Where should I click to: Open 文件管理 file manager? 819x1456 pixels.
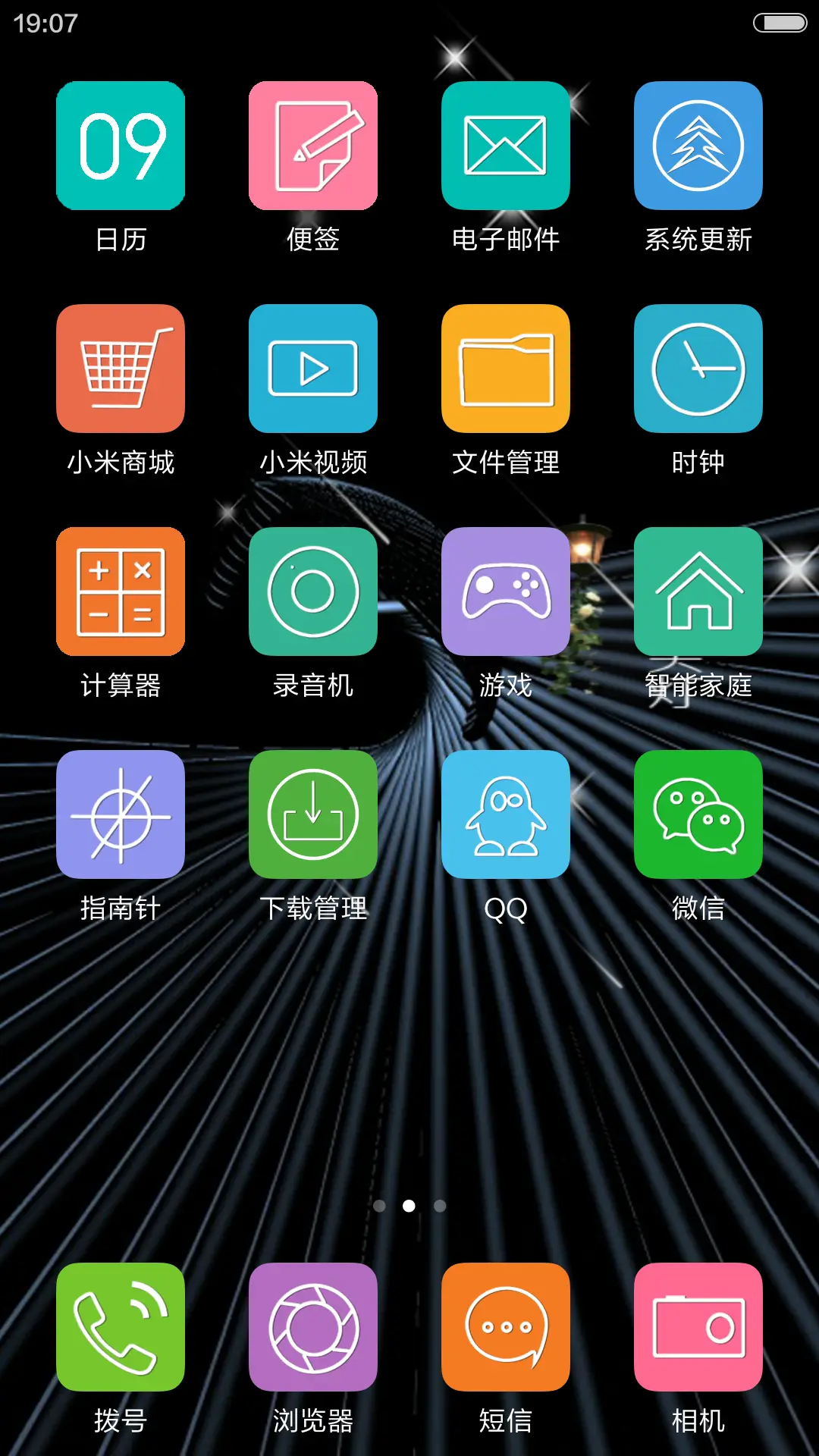[x=506, y=368]
